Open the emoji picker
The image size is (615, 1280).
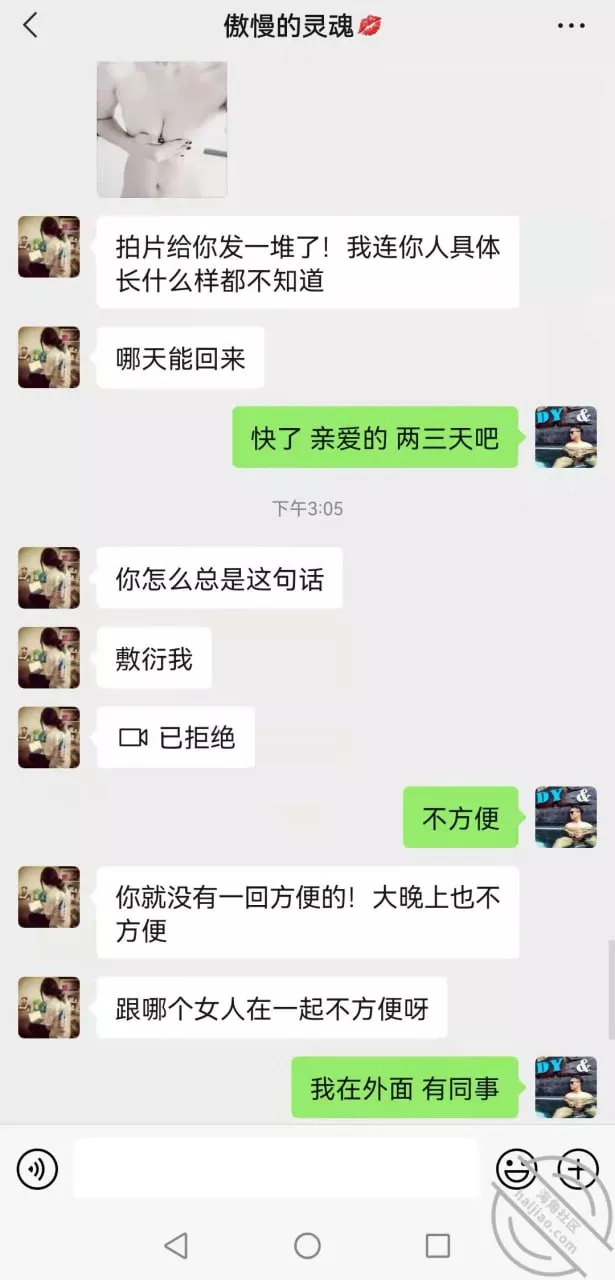click(516, 1168)
